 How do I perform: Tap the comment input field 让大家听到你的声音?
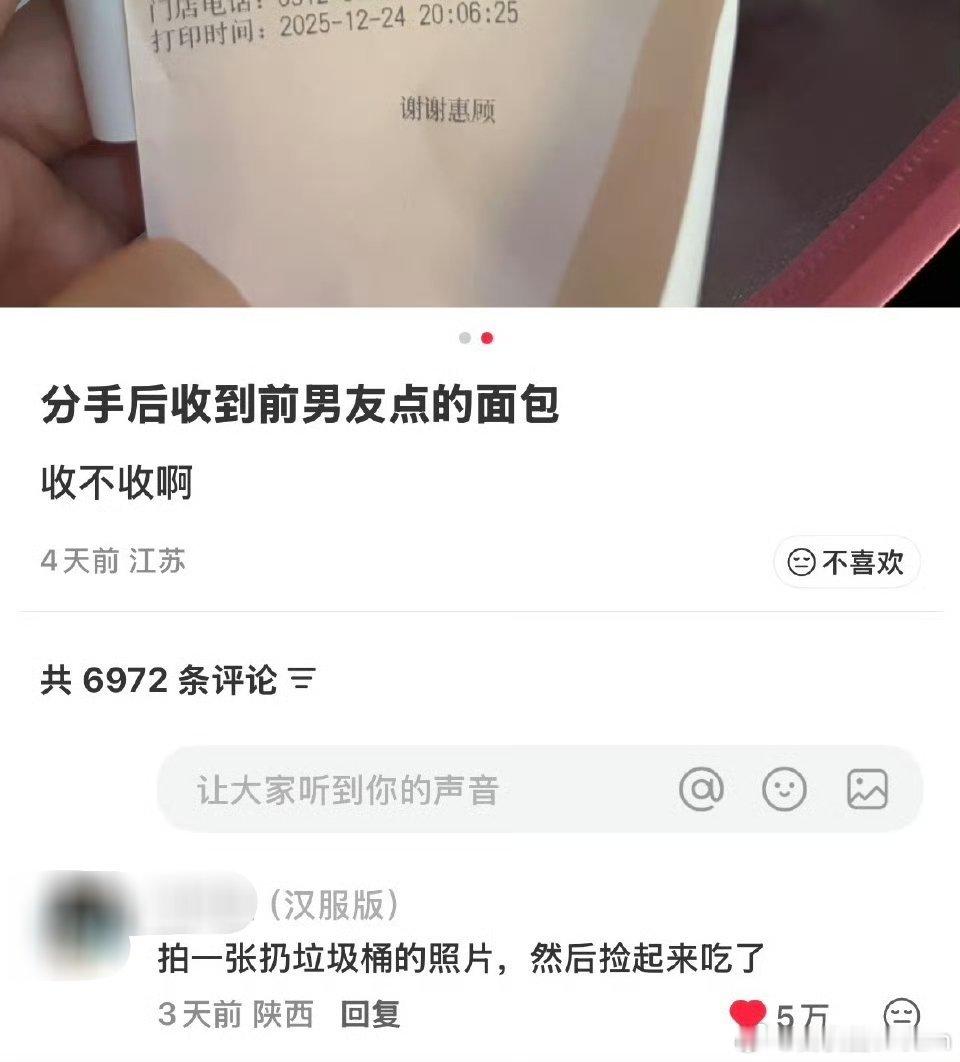tap(400, 790)
